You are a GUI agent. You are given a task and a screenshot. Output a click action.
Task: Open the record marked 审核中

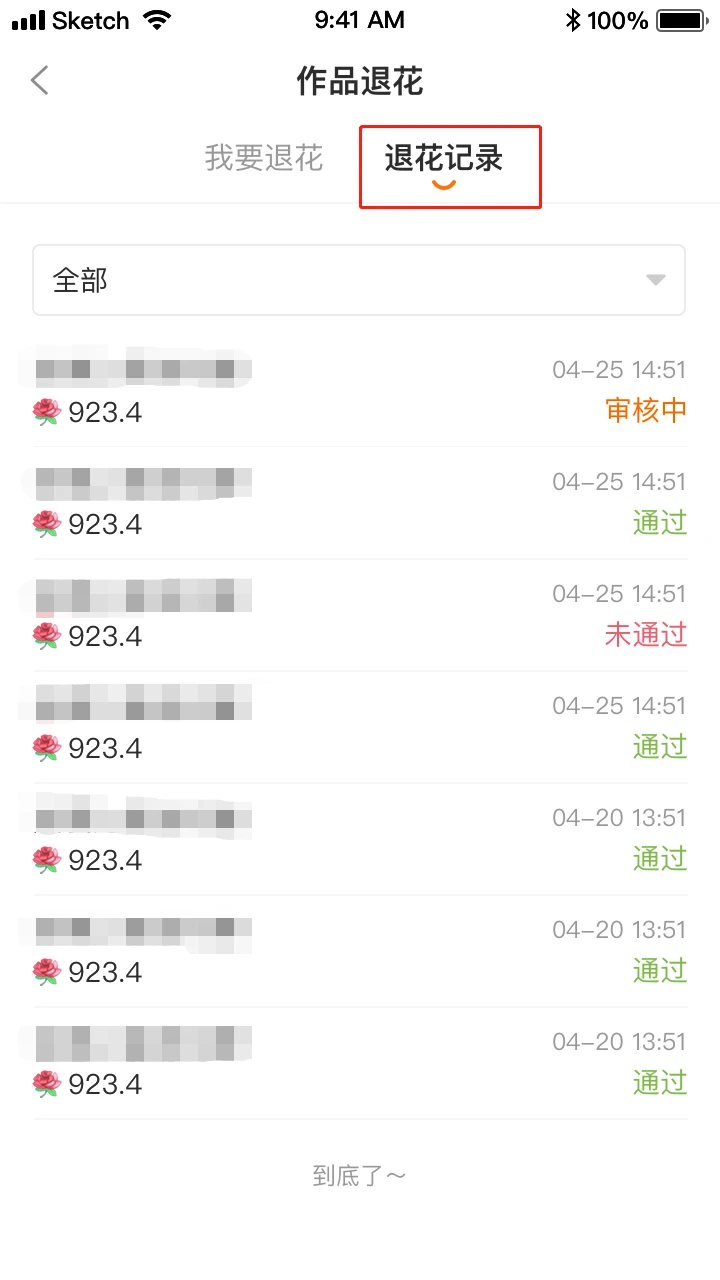[x=359, y=391]
